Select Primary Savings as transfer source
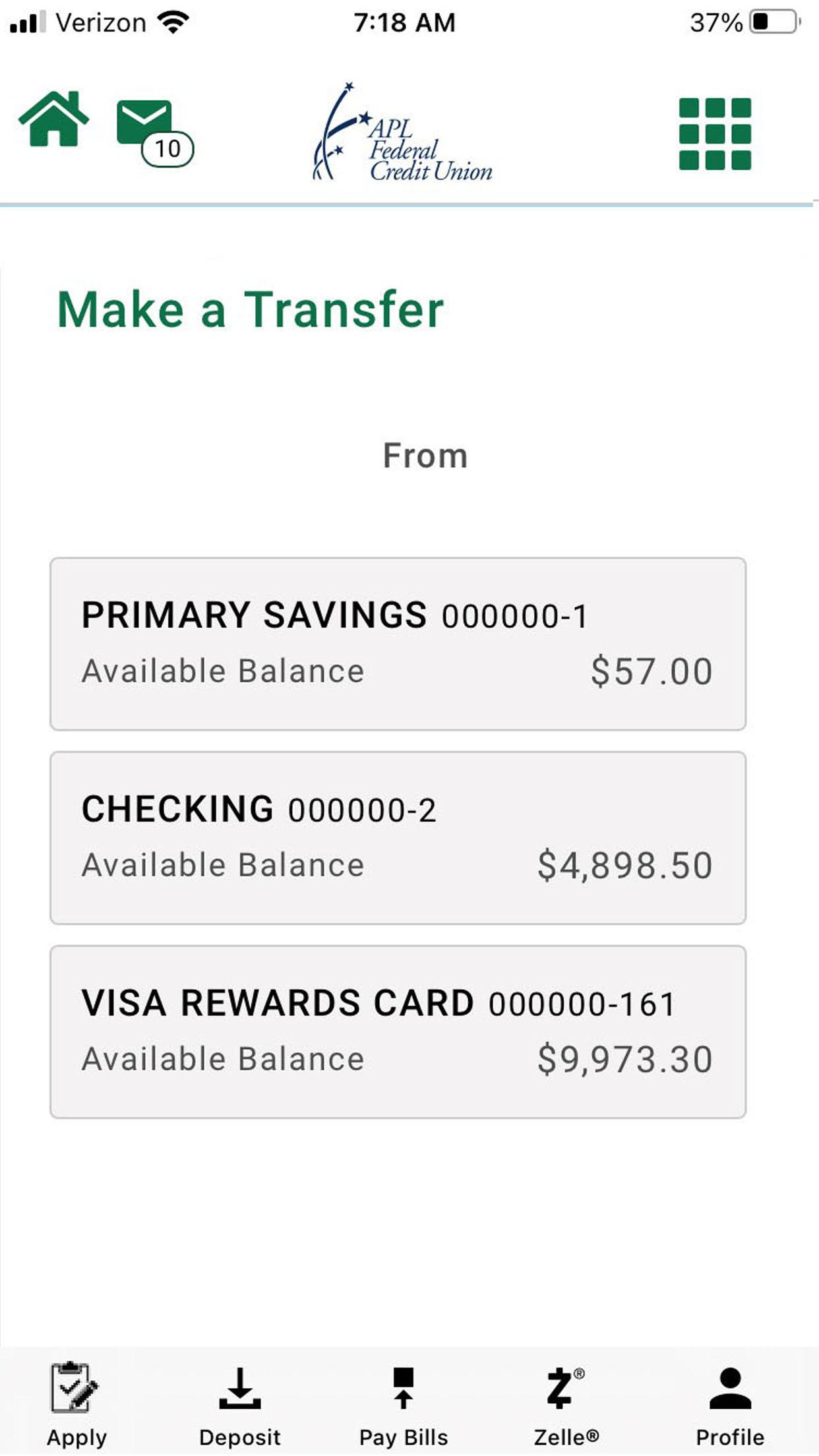Screen dimensions: 819x1456 pos(398,644)
